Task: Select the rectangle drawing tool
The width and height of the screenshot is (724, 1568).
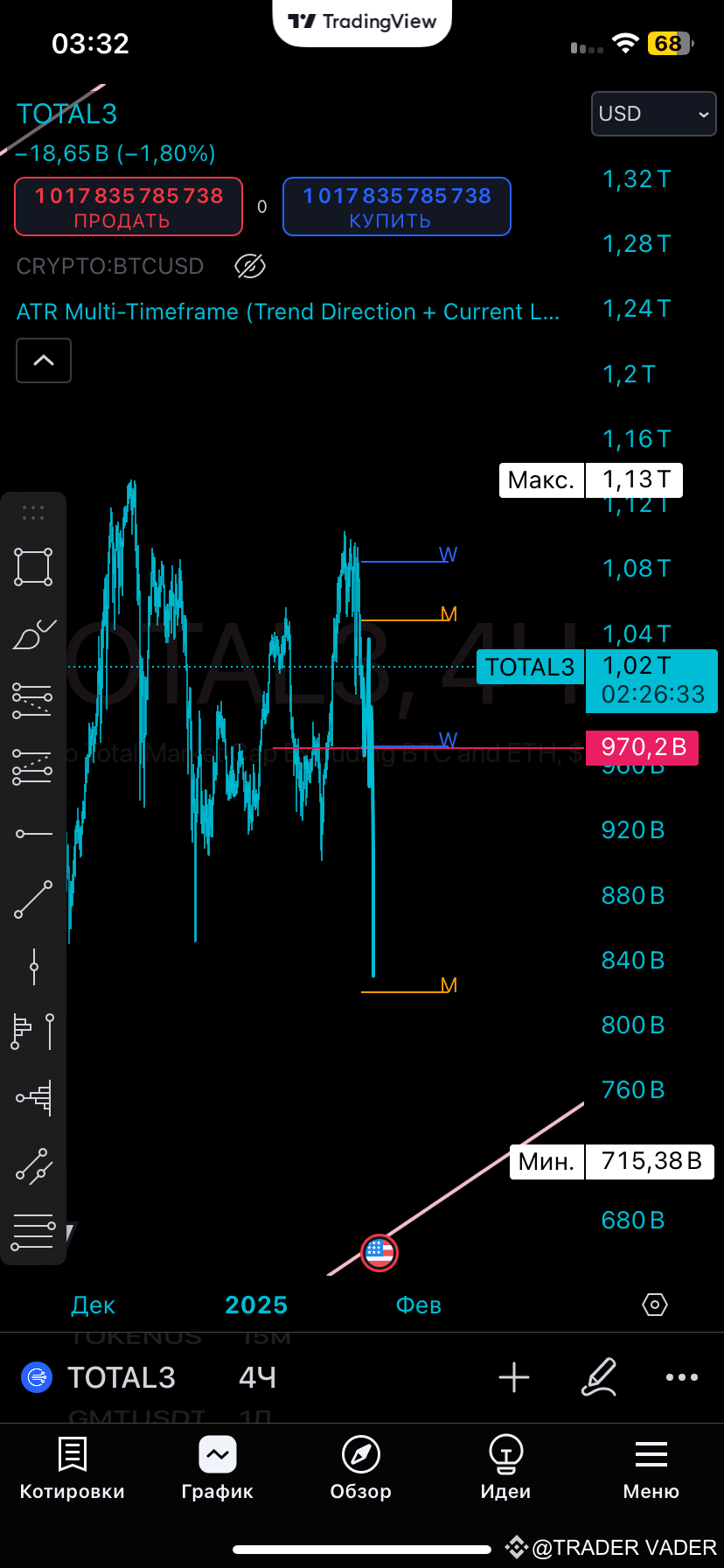Action: (33, 566)
